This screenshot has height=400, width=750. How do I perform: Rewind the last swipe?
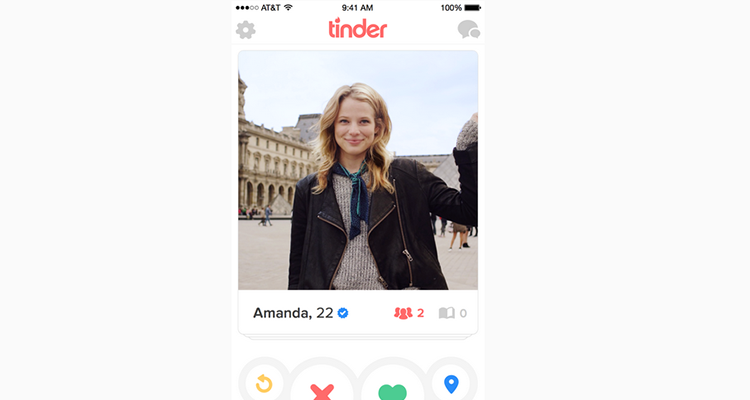pyautogui.click(x=264, y=383)
